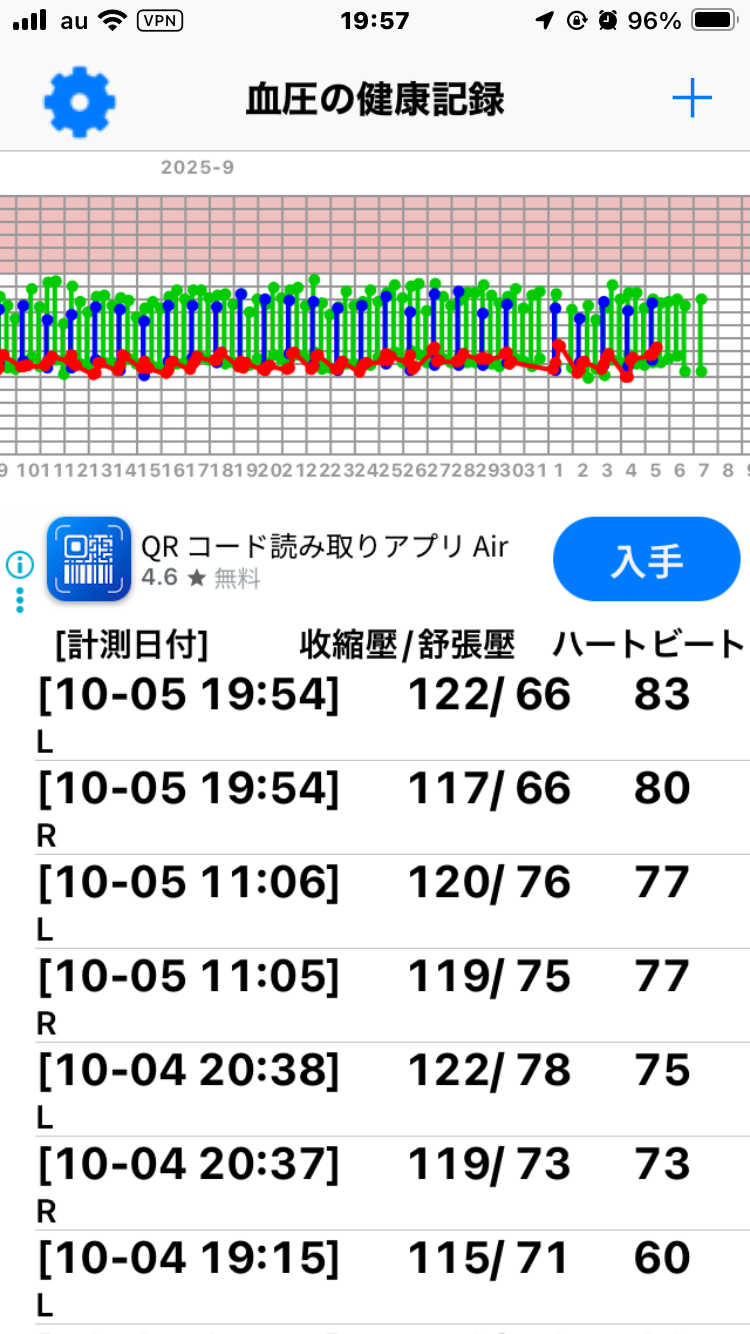750x1334 pixels.
Task: Select the 10-05 19:54 record marked R
Action: (375, 806)
